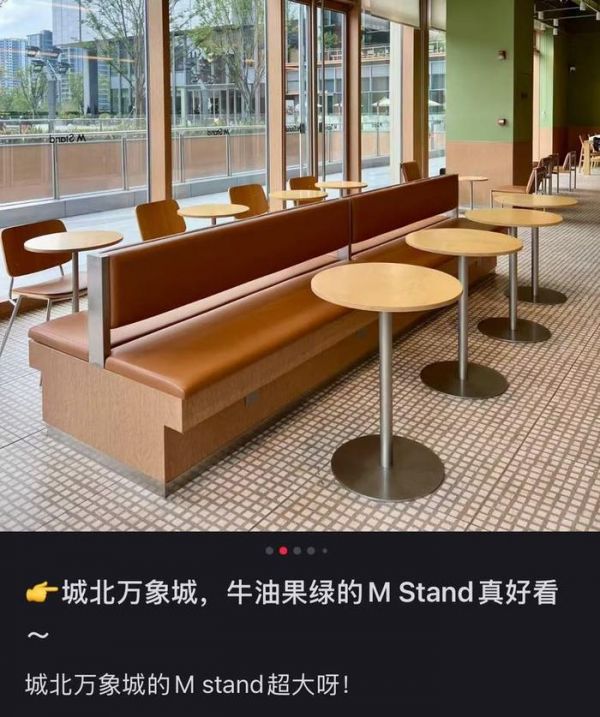Tap the photo carousel page indicator dots
Screen dimensions: 600x717
click(297, 550)
